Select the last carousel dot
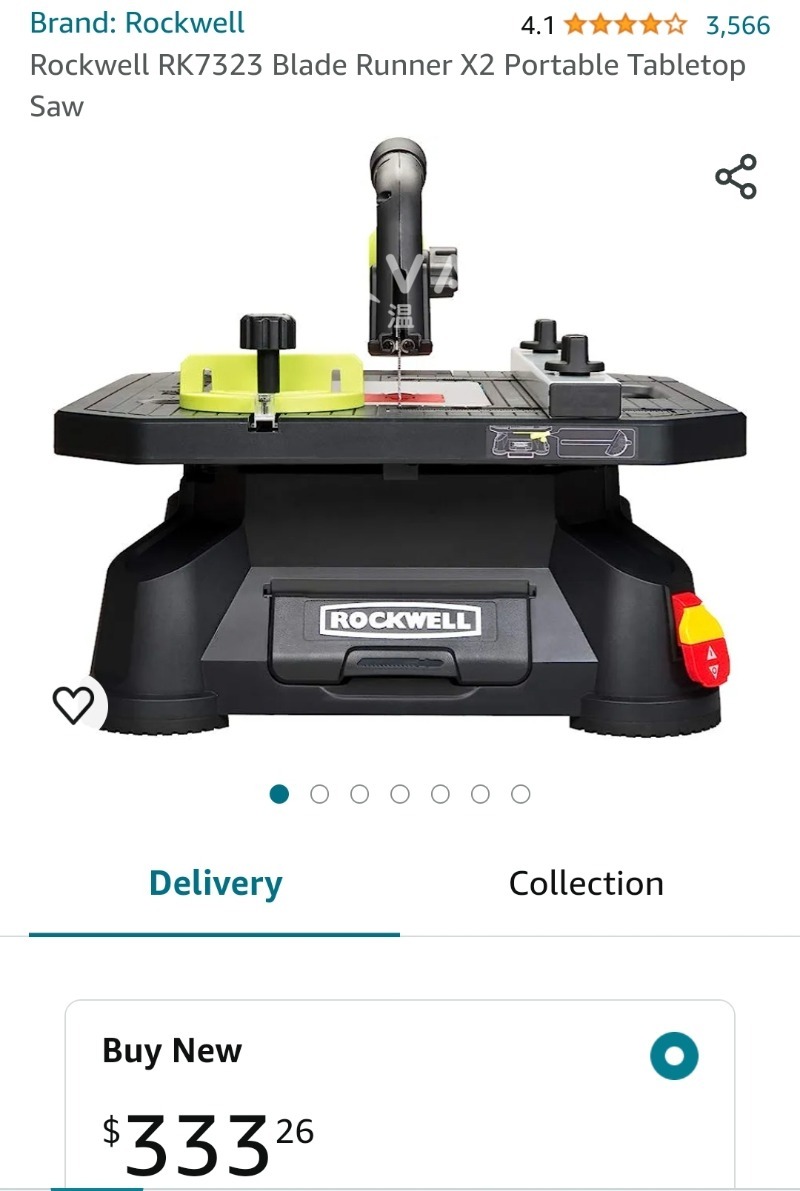The height and width of the screenshot is (1191, 800). point(521,794)
